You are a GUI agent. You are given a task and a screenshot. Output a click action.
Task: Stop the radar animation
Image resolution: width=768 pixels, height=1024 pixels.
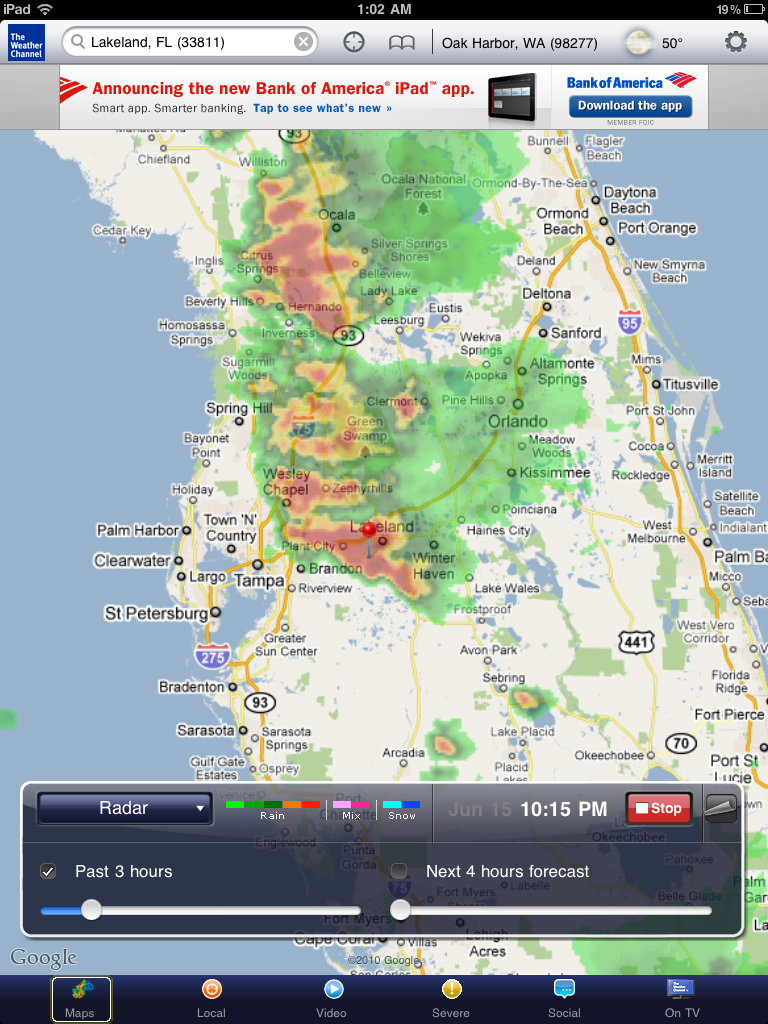point(658,808)
